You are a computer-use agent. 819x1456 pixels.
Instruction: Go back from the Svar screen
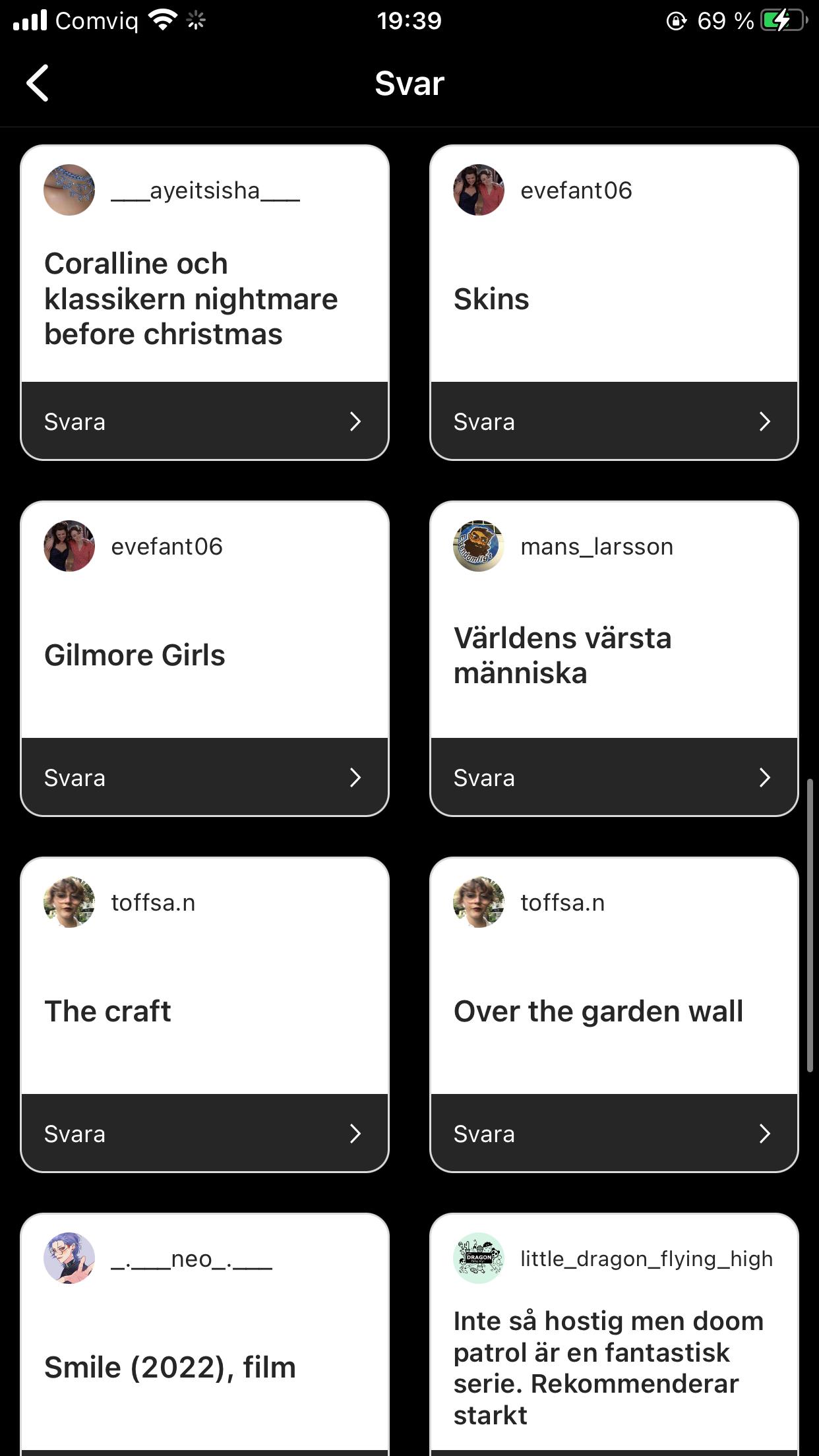pyautogui.click(x=38, y=83)
